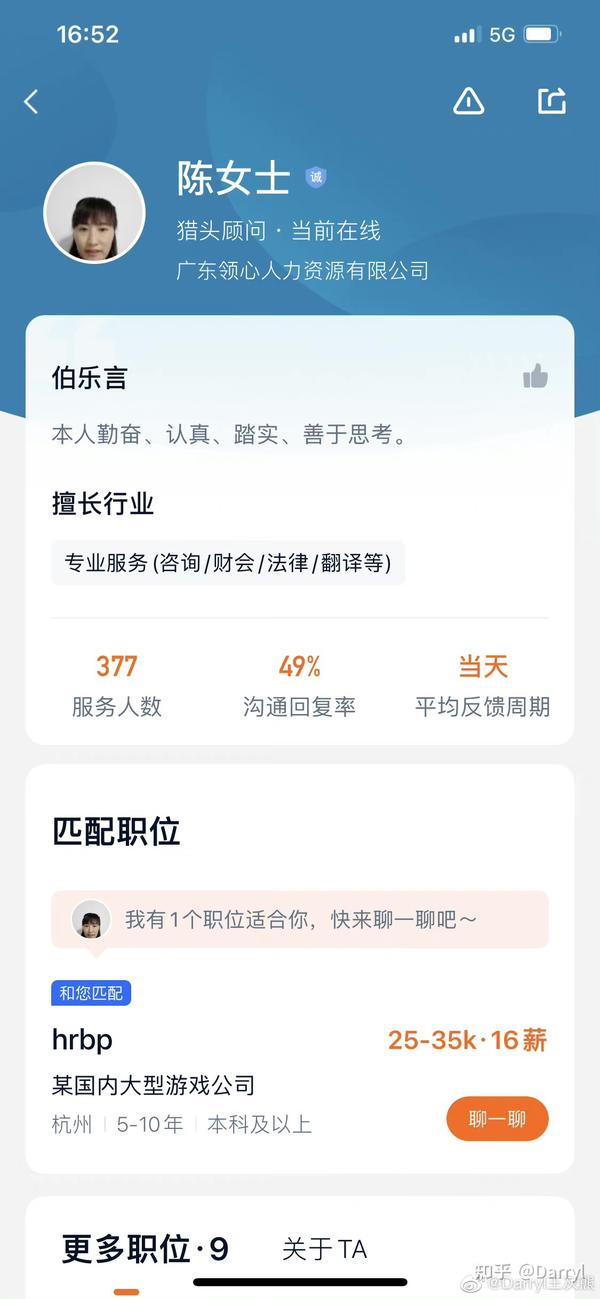Open the 我有1个职位适合你 chat prompt
600x1299 pixels.
coord(300,919)
